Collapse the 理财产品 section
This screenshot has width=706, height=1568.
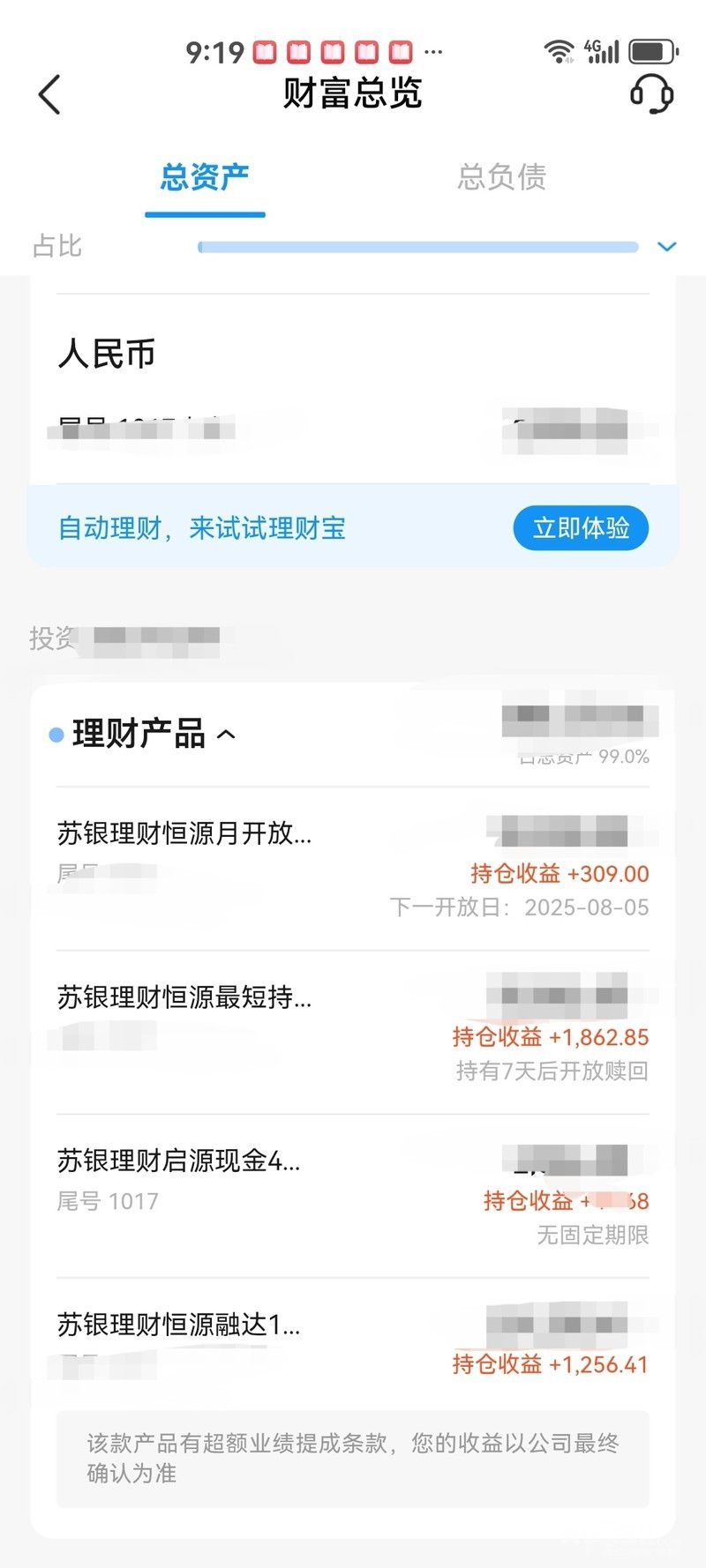coord(227,734)
